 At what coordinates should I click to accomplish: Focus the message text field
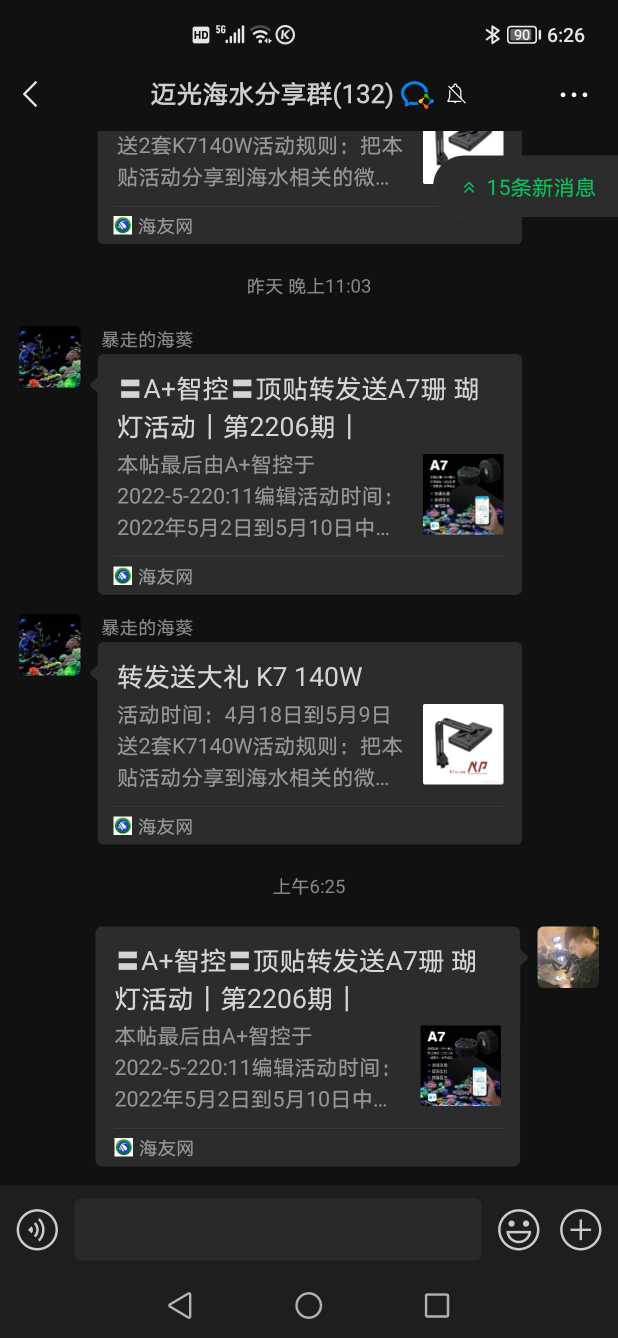click(x=278, y=1229)
